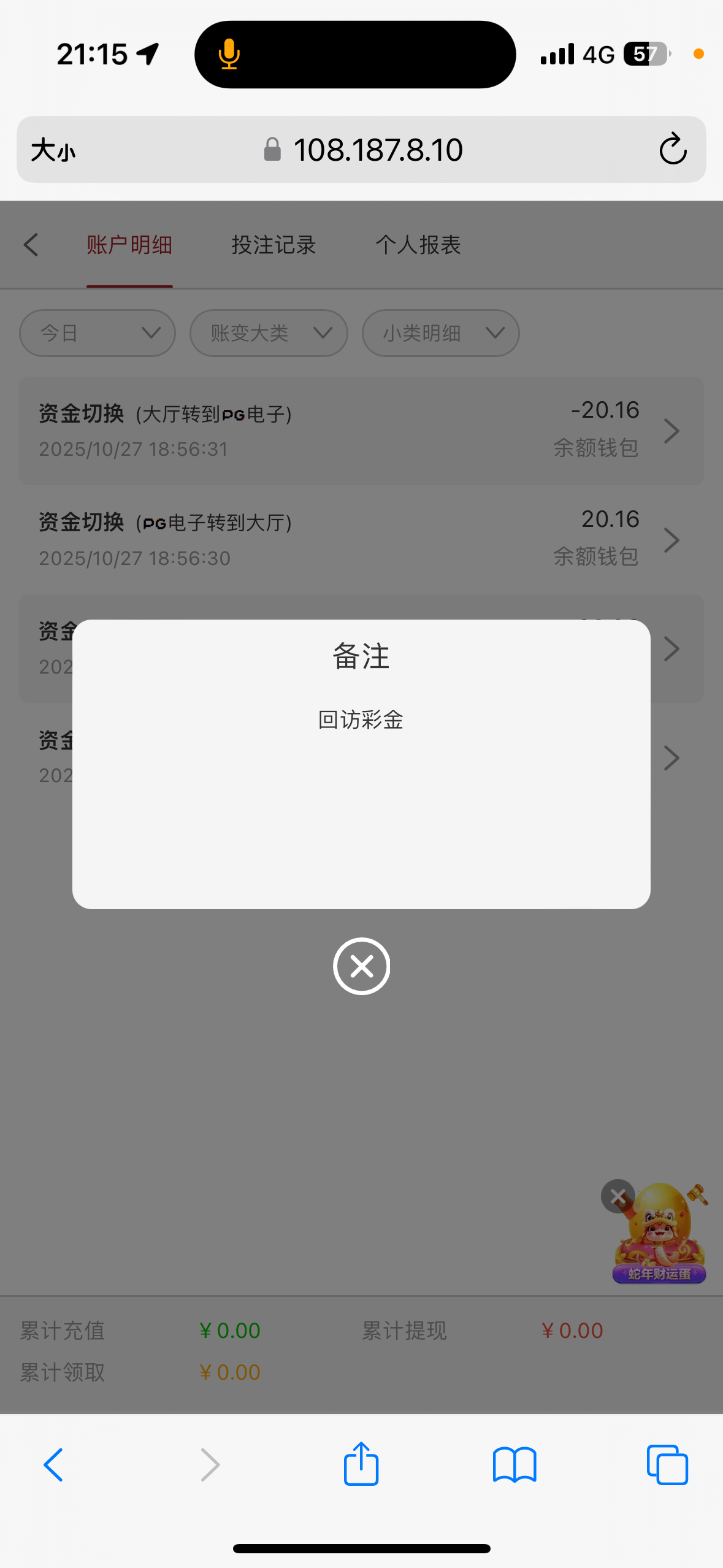Navigate back using Safari's back arrow
The image size is (723, 1568).
click(54, 1464)
